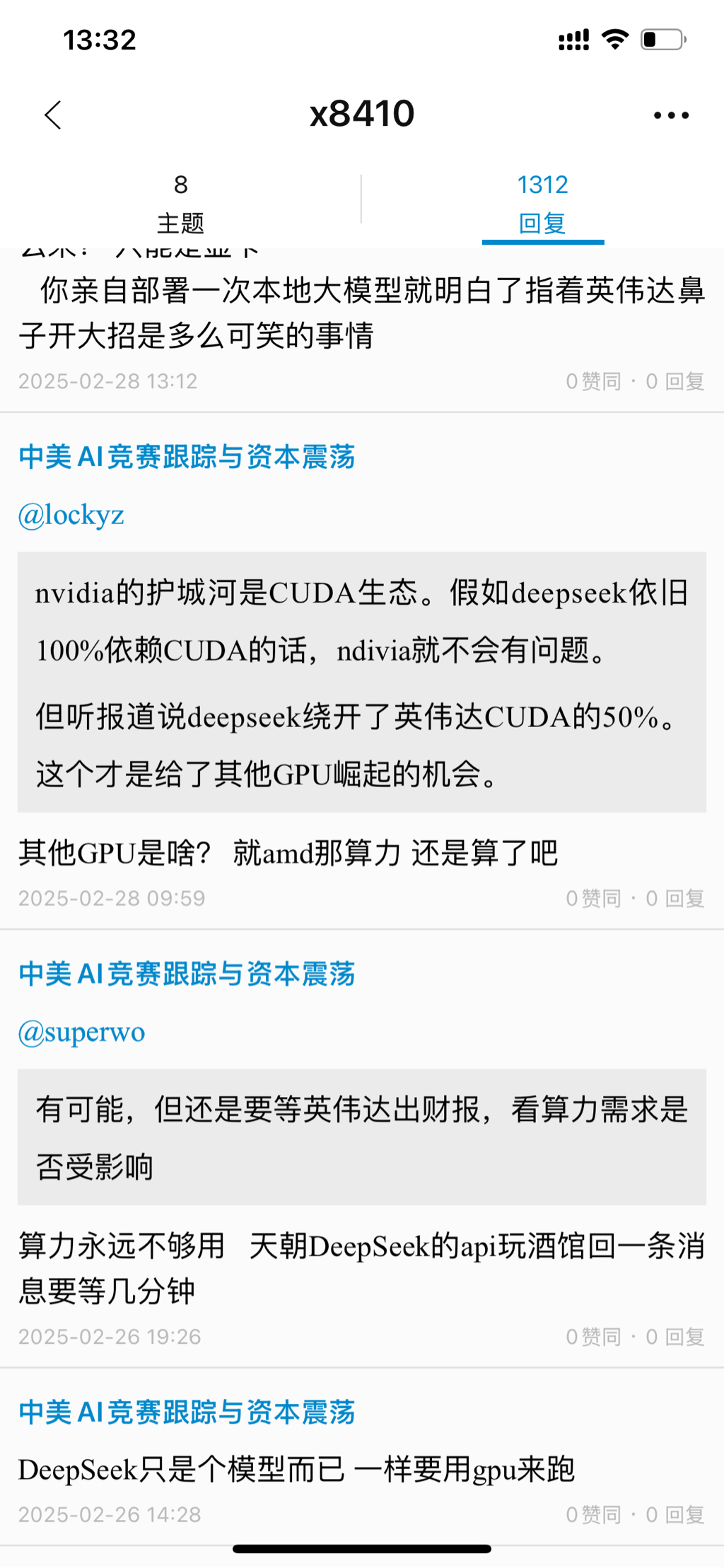Open the reply about 你亲自部署一次本地大模型
This screenshot has height=1568, width=724.
(x=362, y=313)
